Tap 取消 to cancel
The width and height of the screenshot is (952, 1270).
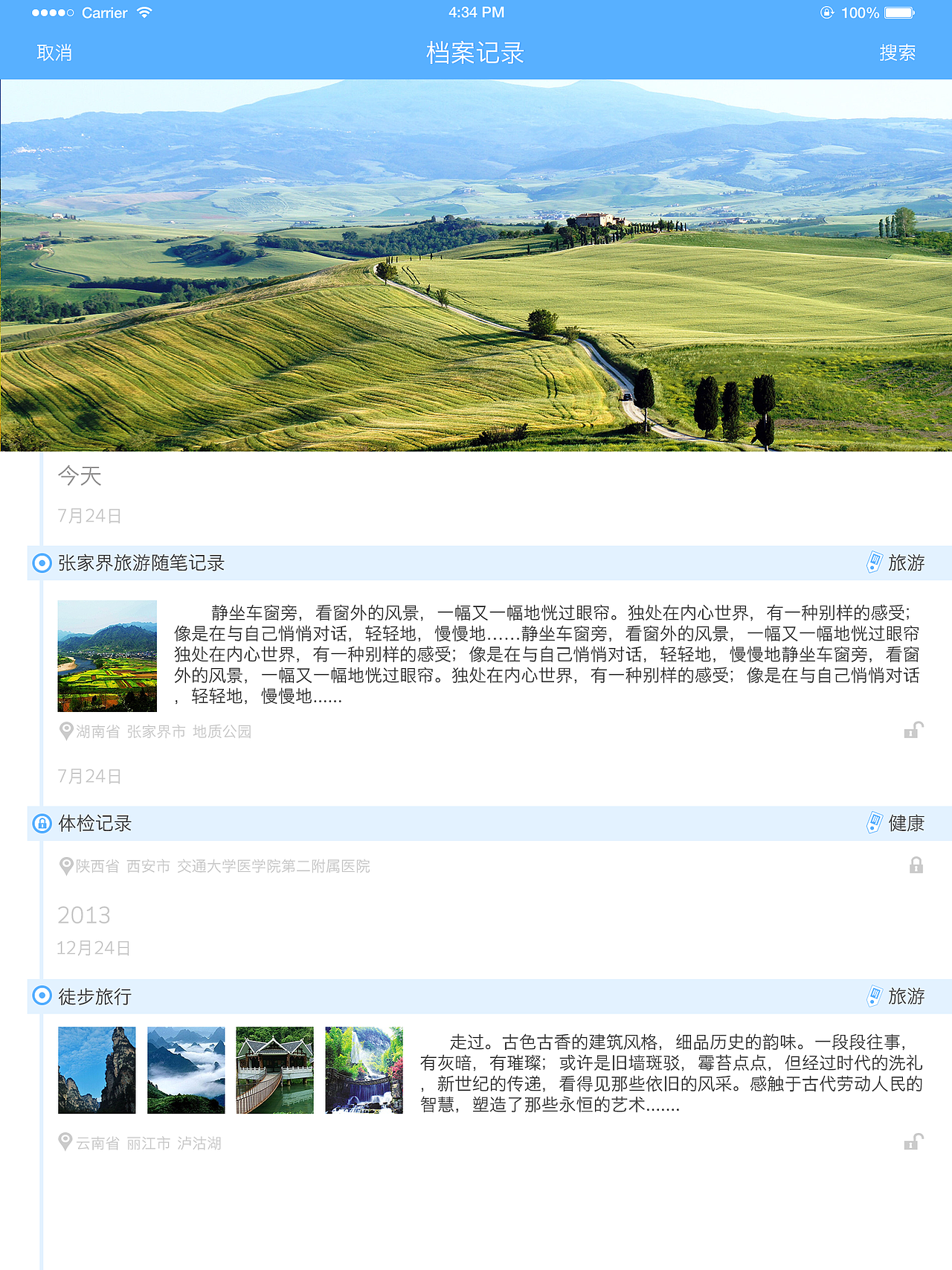[53, 54]
